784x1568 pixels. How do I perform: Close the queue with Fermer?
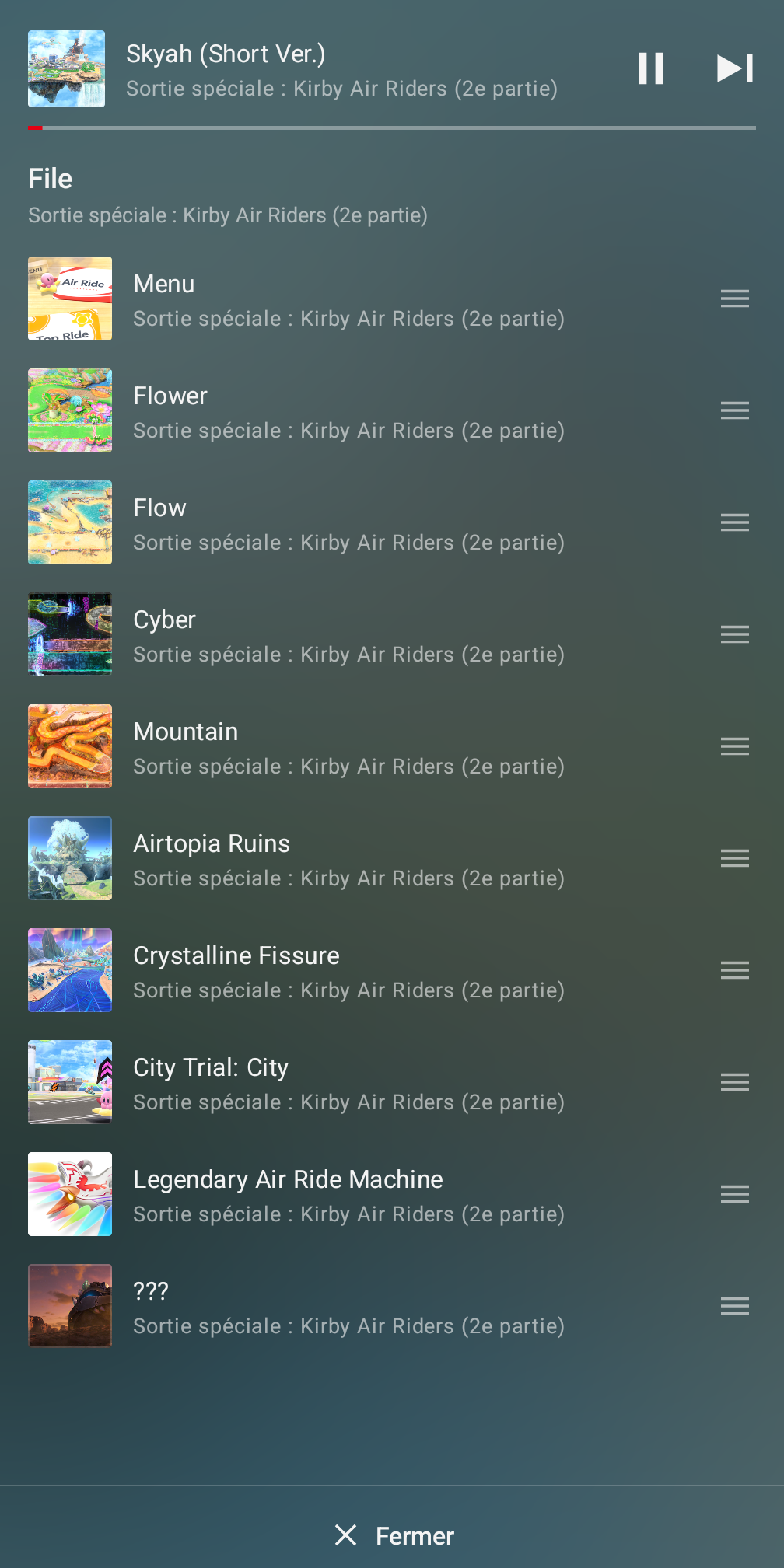click(x=394, y=1535)
